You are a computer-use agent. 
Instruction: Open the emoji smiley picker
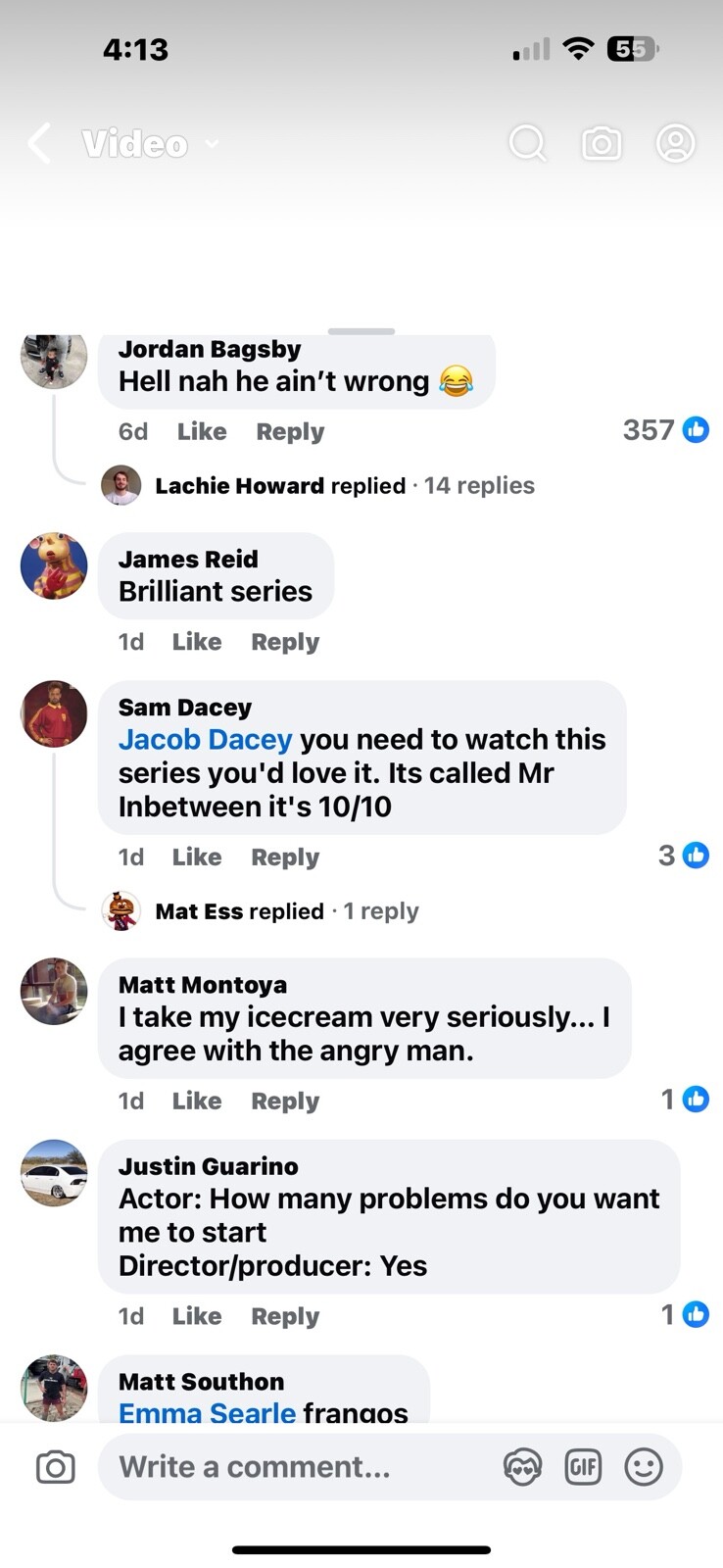644,1467
